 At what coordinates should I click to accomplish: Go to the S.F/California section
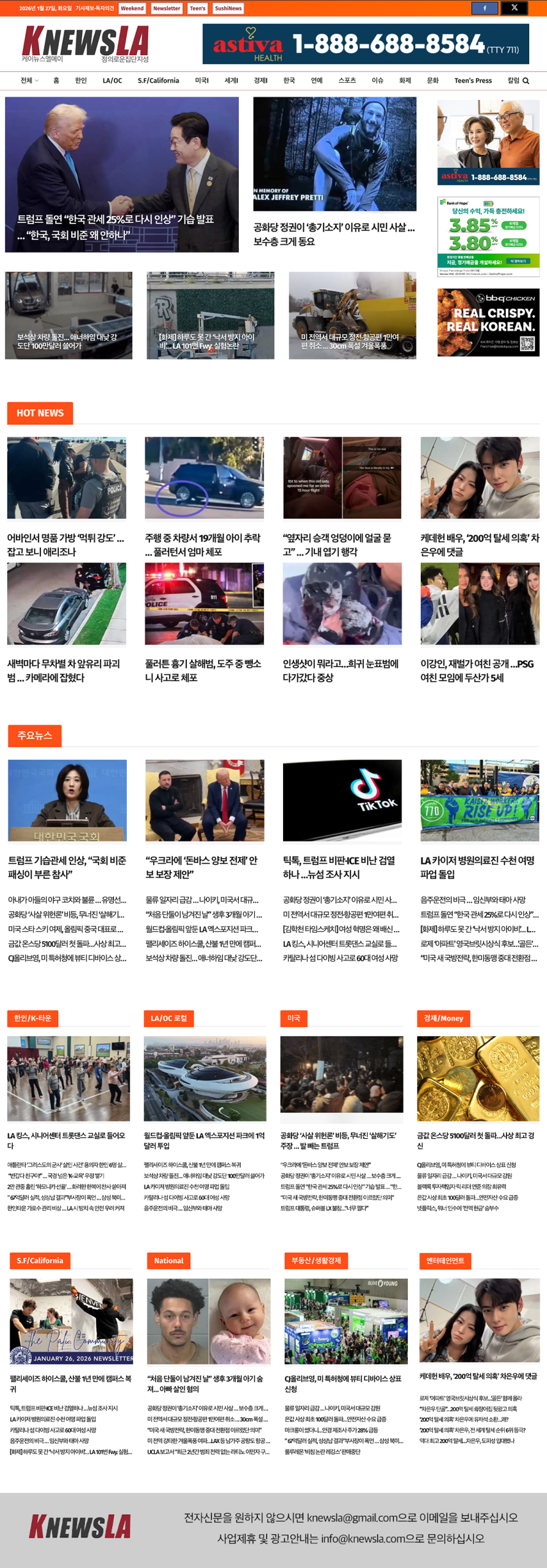pyautogui.click(x=158, y=81)
